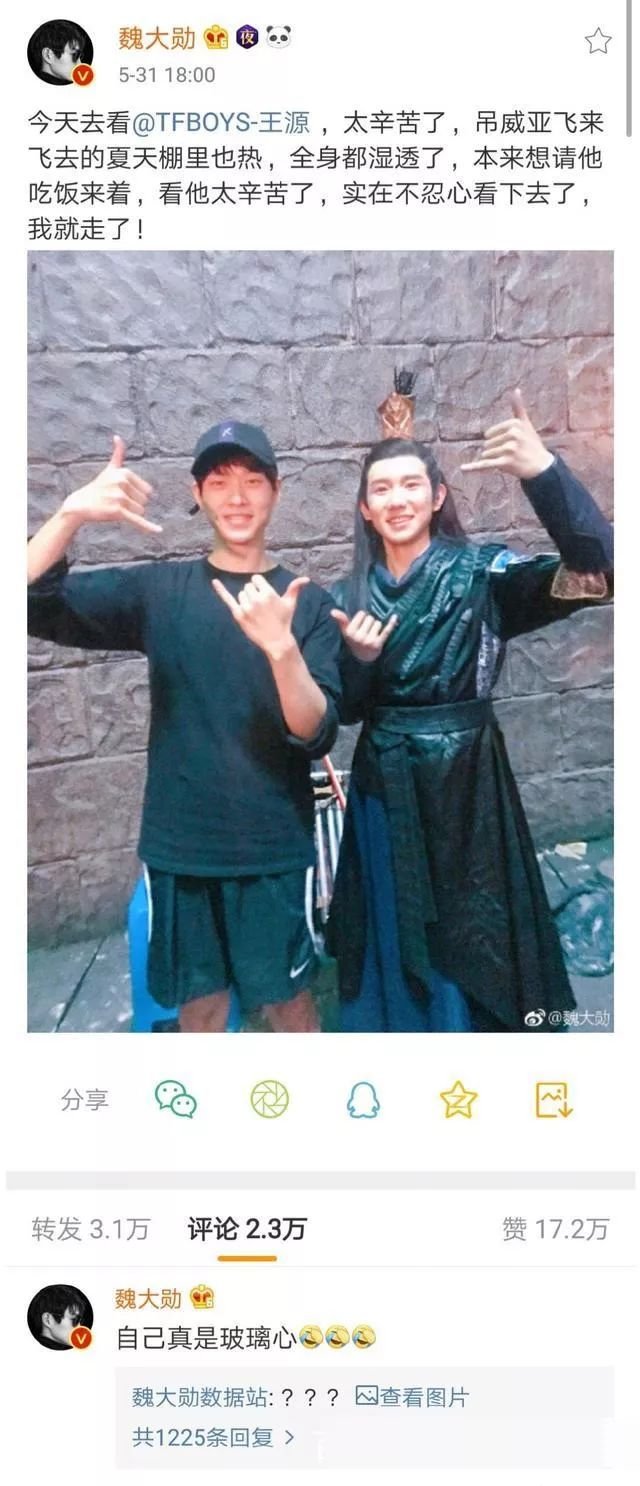
Task: Open the @TFBOYS-王源 mention link
Action: point(233,125)
